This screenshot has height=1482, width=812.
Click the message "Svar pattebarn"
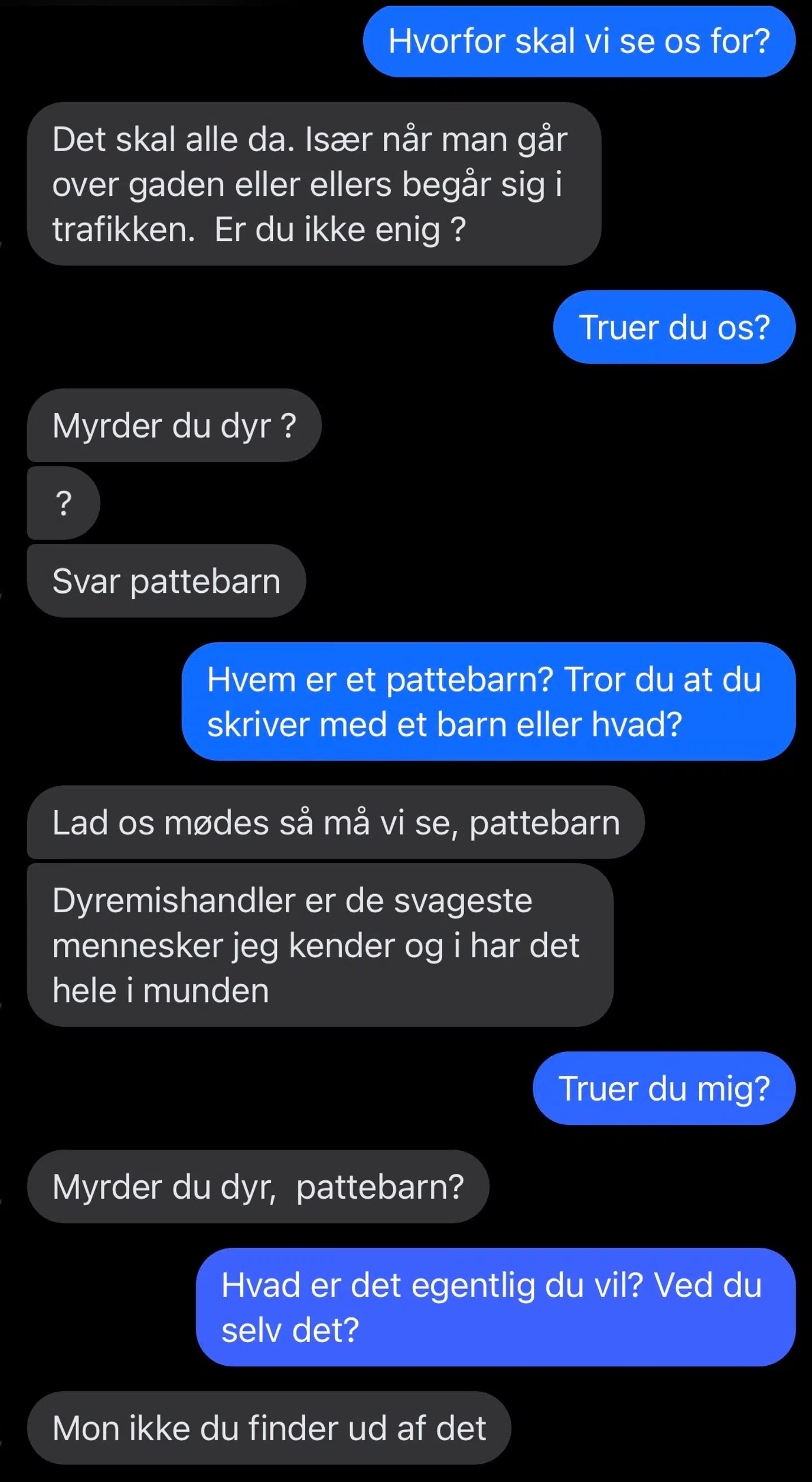click(166, 582)
